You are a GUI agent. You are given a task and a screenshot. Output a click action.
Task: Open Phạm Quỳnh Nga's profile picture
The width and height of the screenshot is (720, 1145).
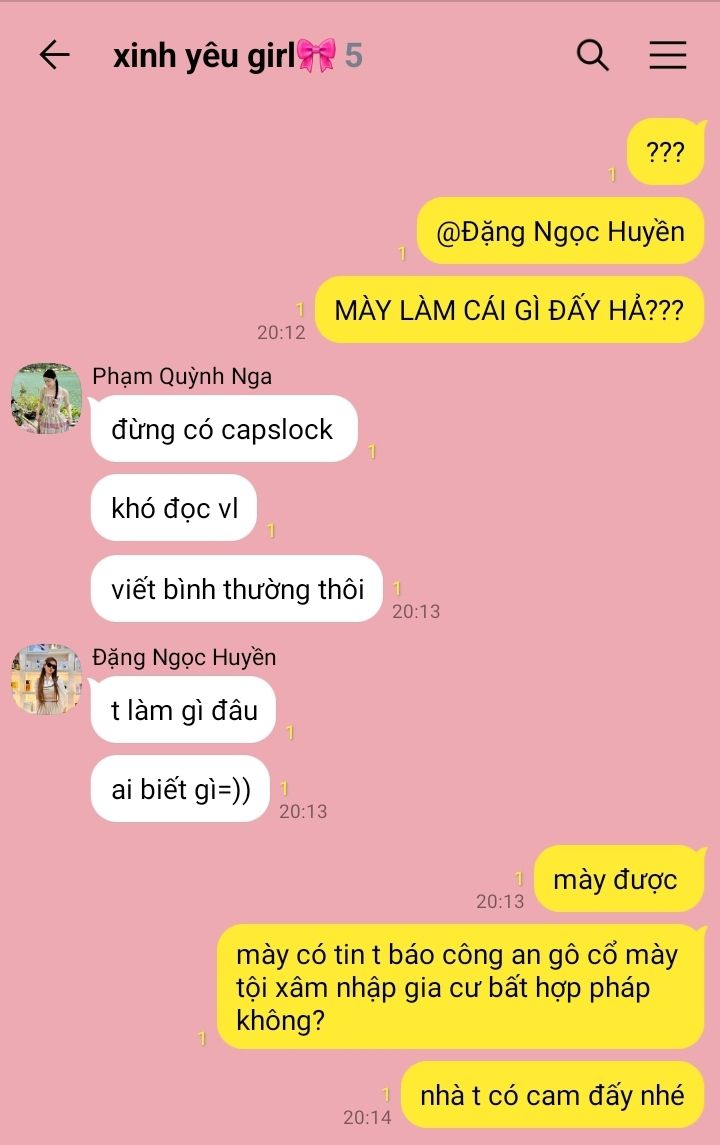pyautogui.click(x=46, y=398)
